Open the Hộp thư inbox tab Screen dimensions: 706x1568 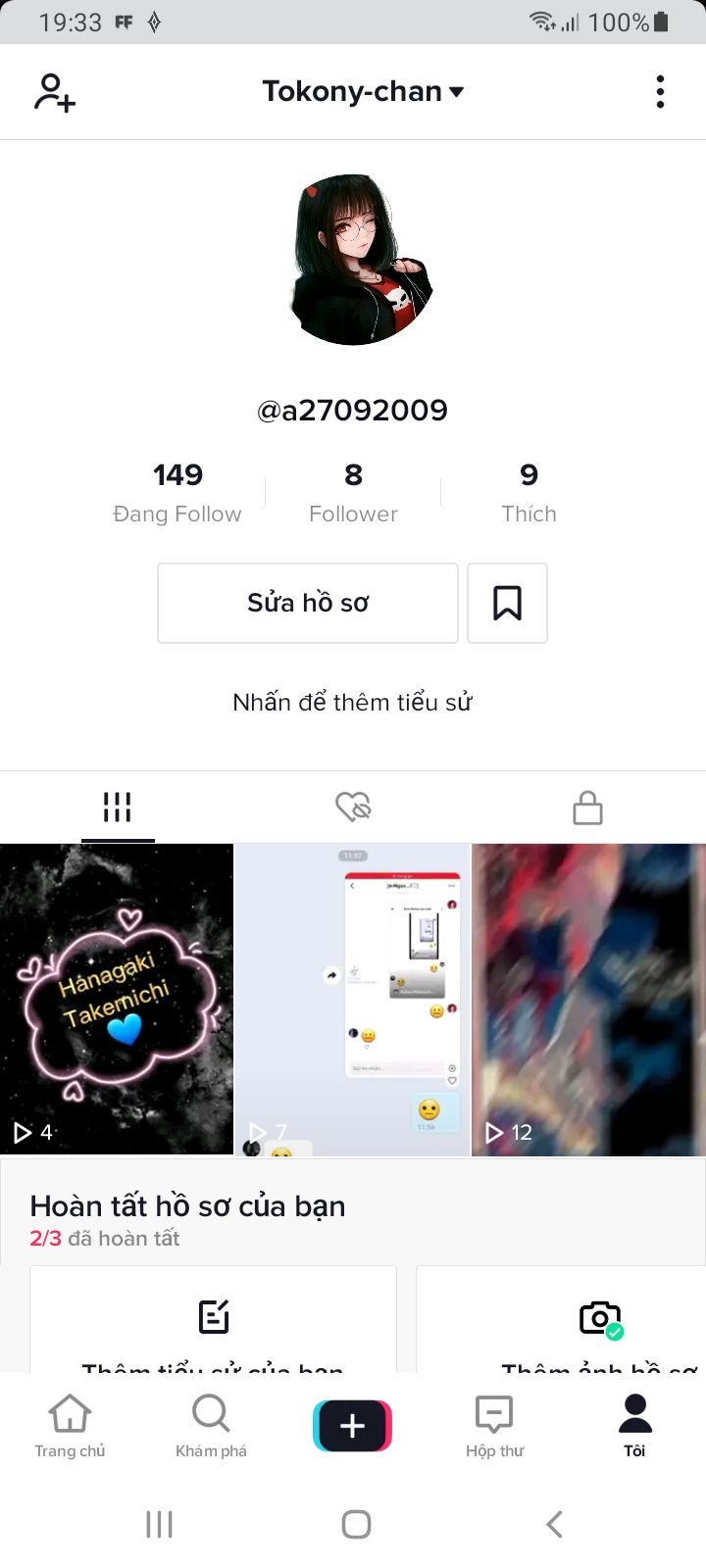(x=494, y=1426)
